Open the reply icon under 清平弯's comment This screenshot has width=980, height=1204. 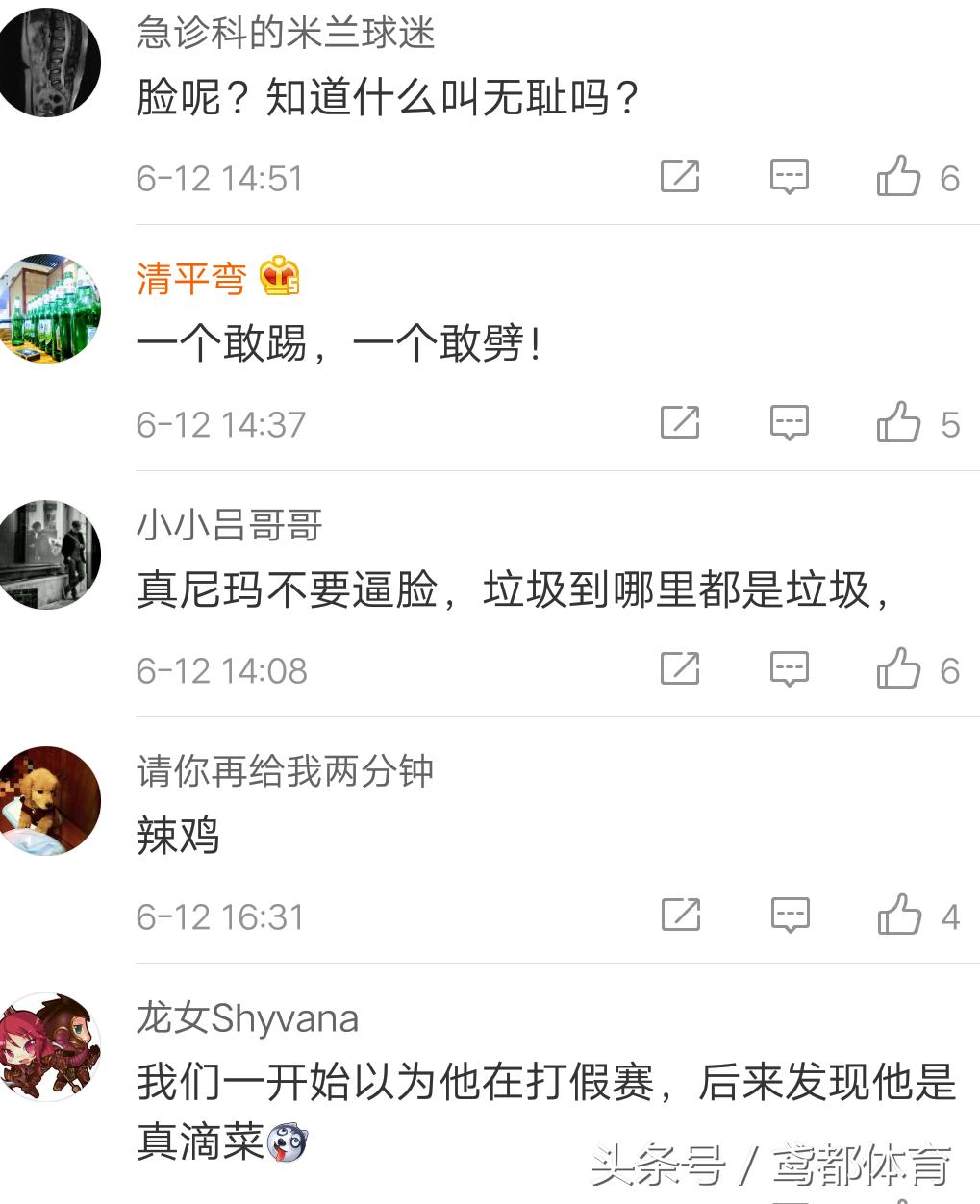[789, 423]
